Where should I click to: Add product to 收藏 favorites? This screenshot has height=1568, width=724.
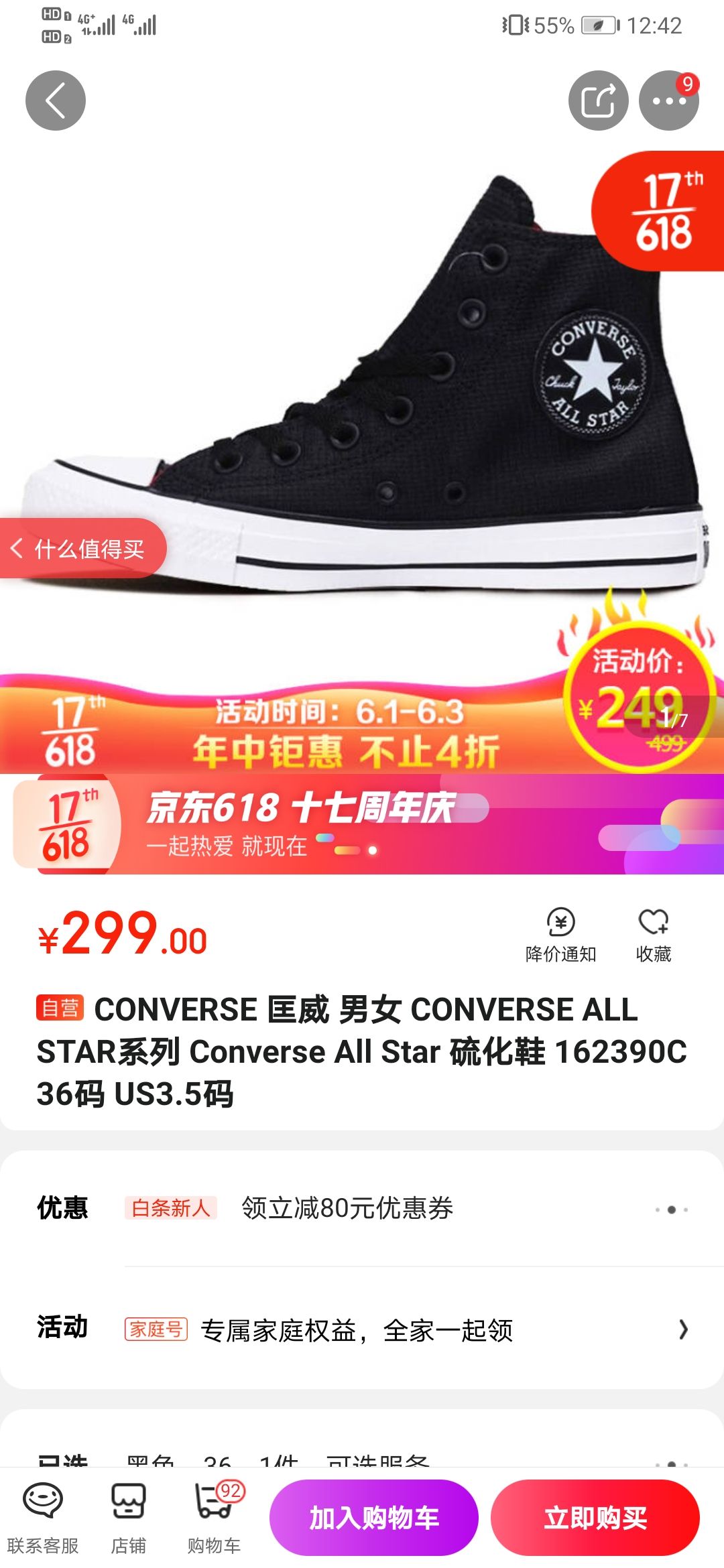(653, 935)
